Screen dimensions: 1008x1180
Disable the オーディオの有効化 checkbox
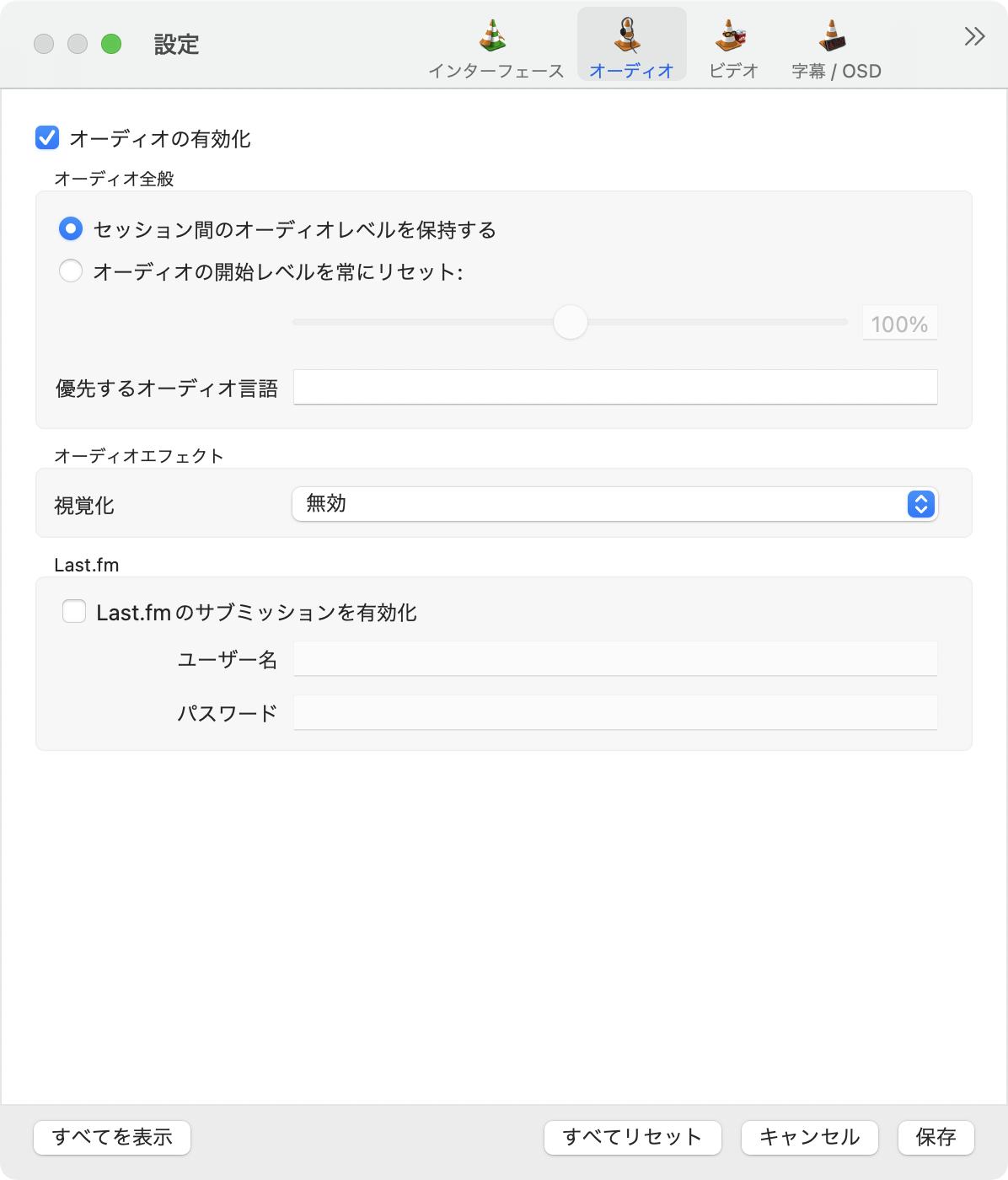point(46,137)
